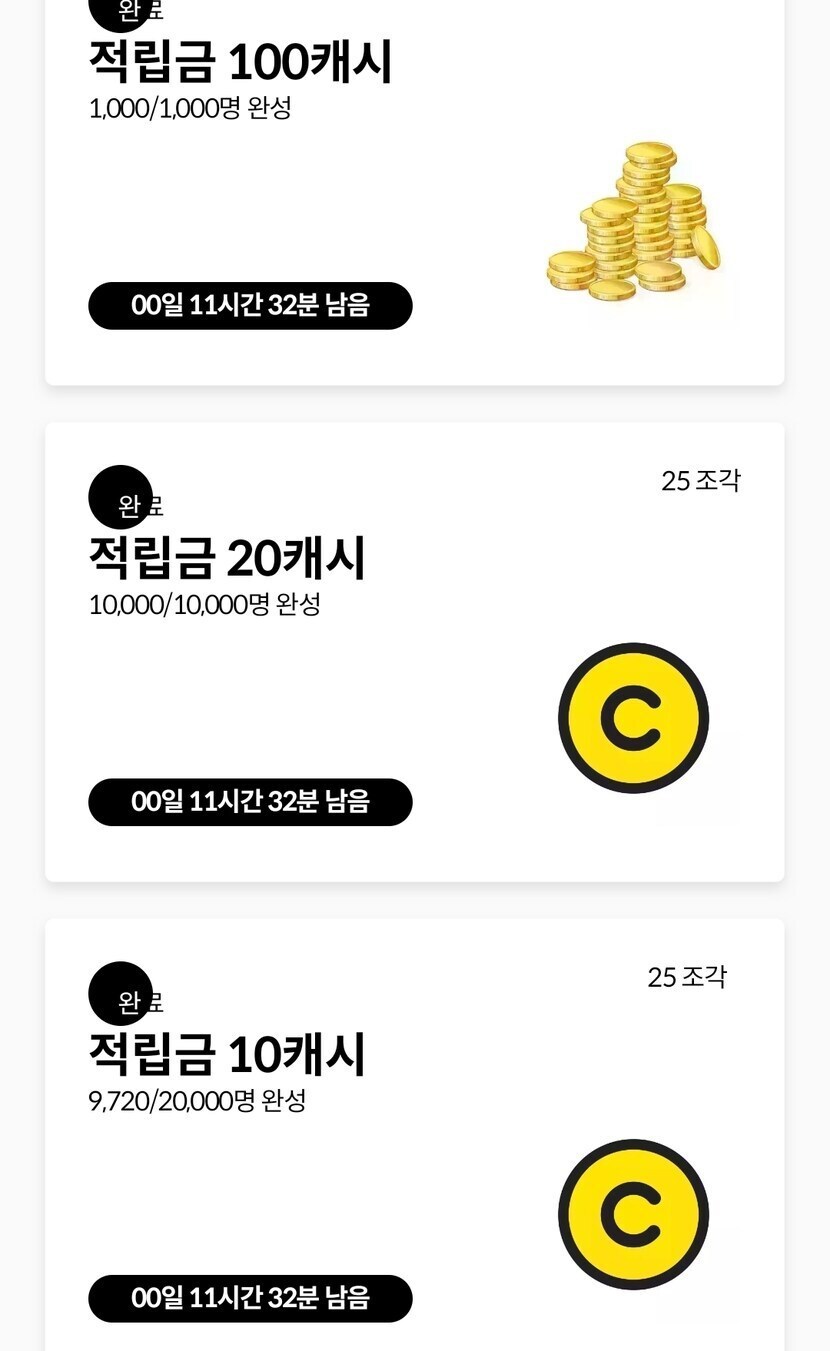The height and width of the screenshot is (1351, 830).
Task: Select the 적립금 20캐시 reward card
Action: [414, 652]
